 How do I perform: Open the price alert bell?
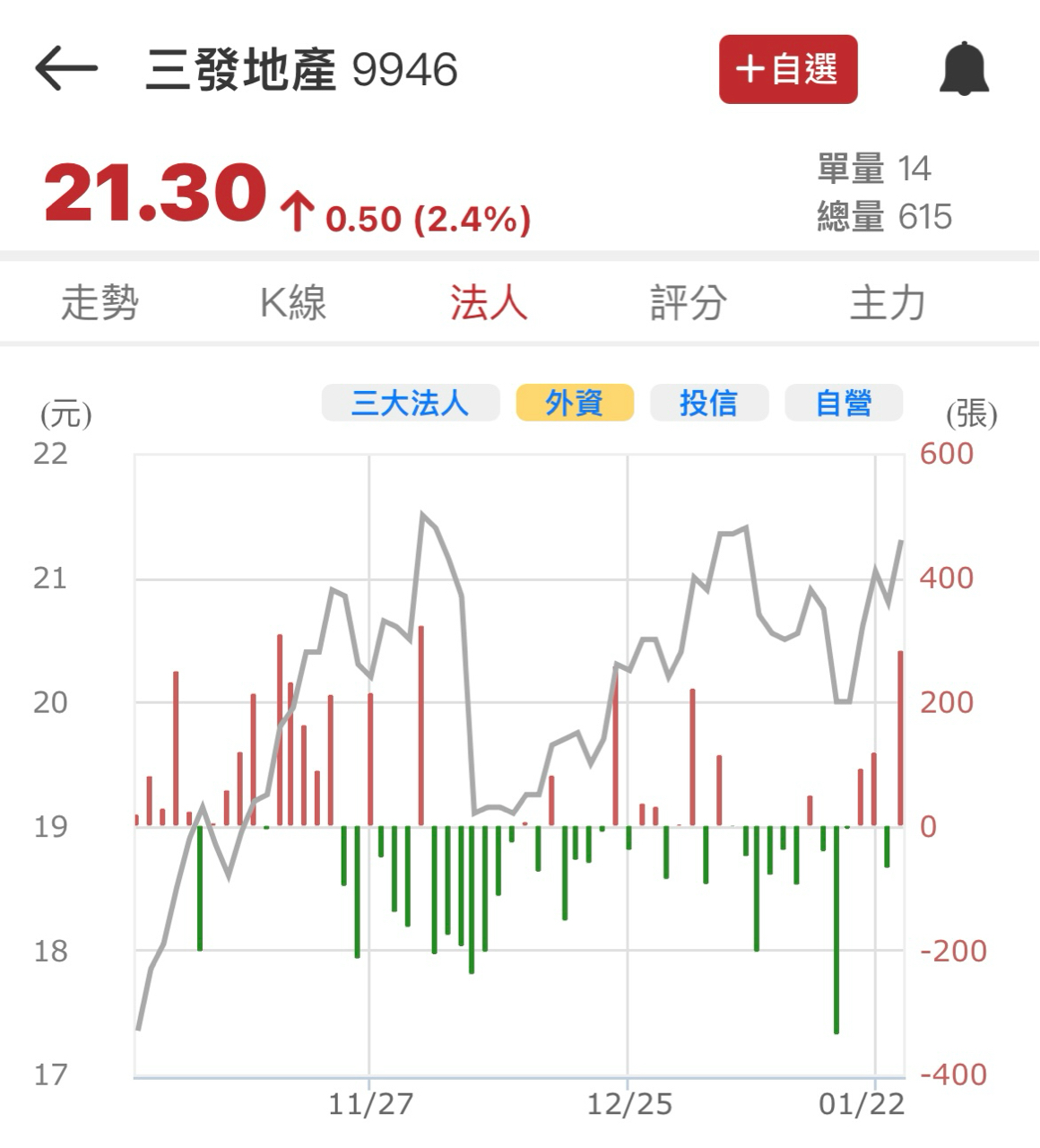coord(964,69)
